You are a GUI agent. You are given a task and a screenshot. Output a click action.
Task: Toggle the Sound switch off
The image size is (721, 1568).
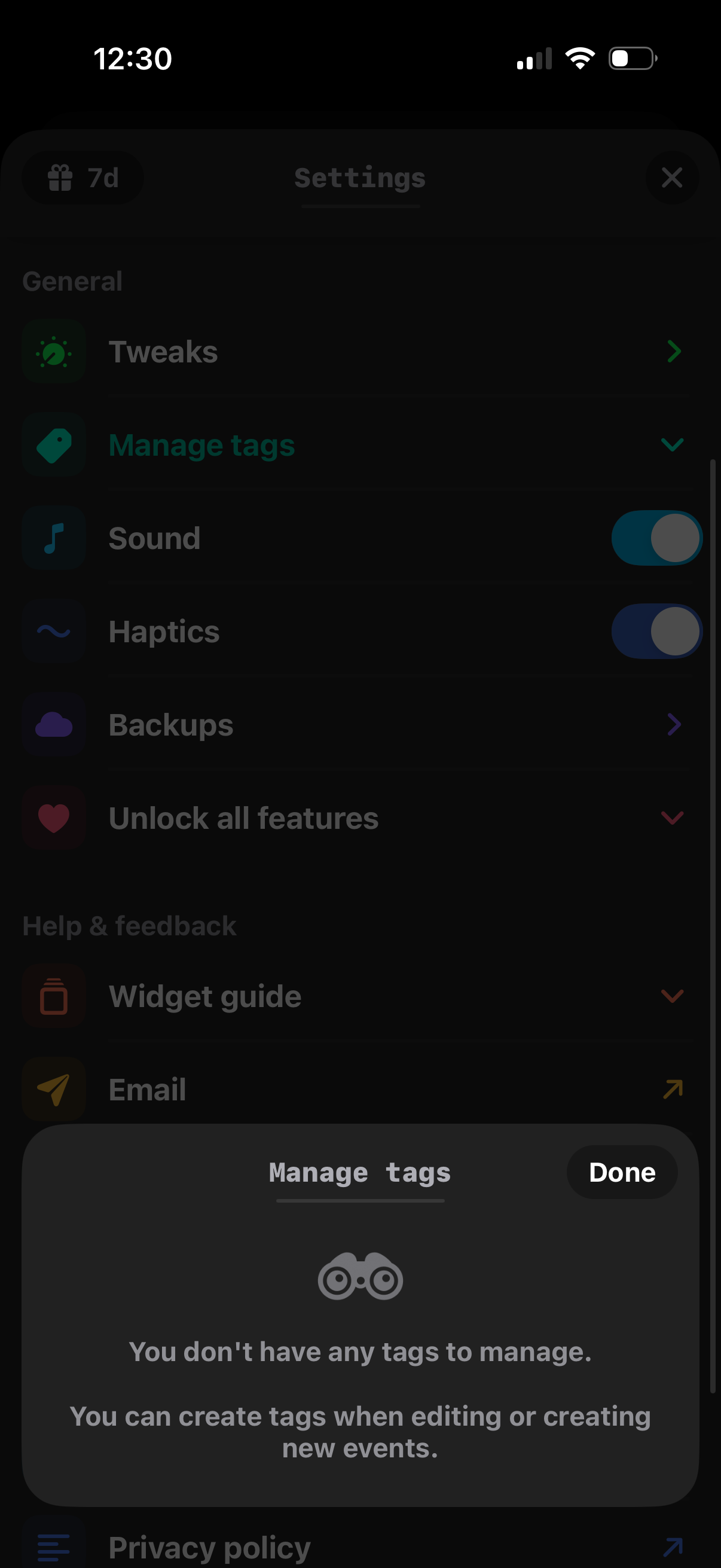point(656,538)
